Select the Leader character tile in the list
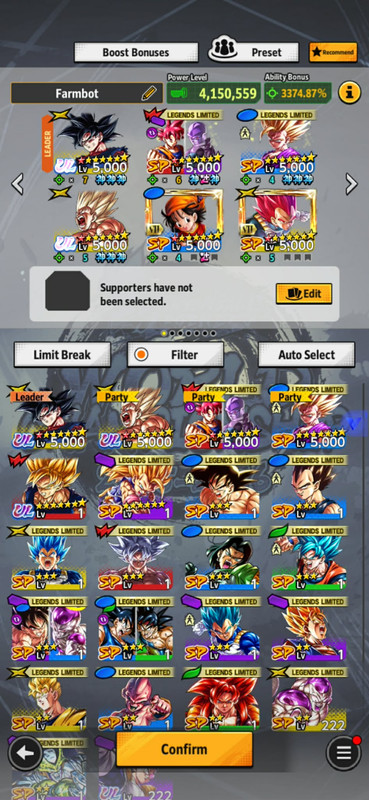The width and height of the screenshot is (369, 800). (48, 417)
